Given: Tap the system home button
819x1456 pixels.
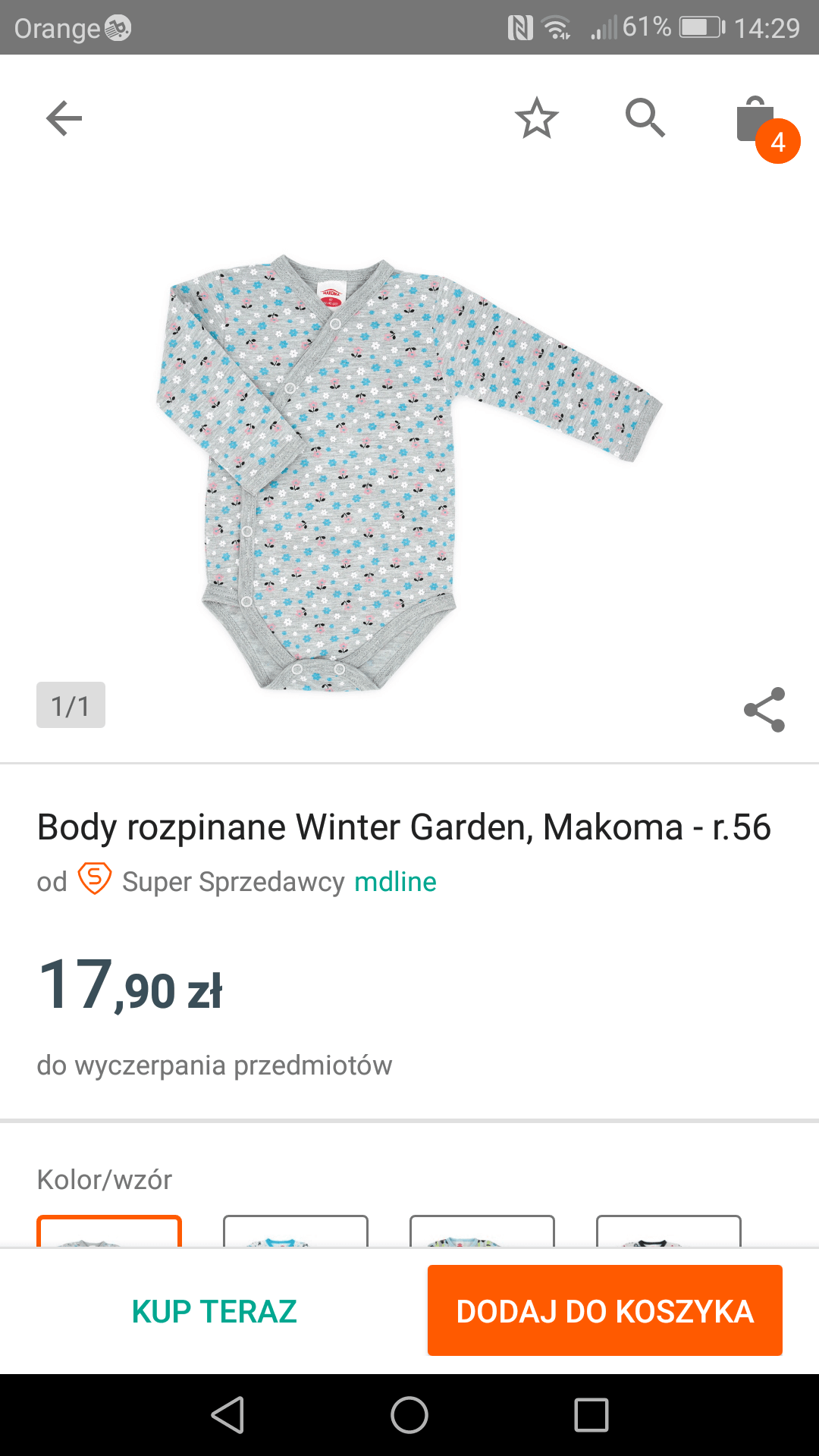Looking at the screenshot, I should [409, 1415].
